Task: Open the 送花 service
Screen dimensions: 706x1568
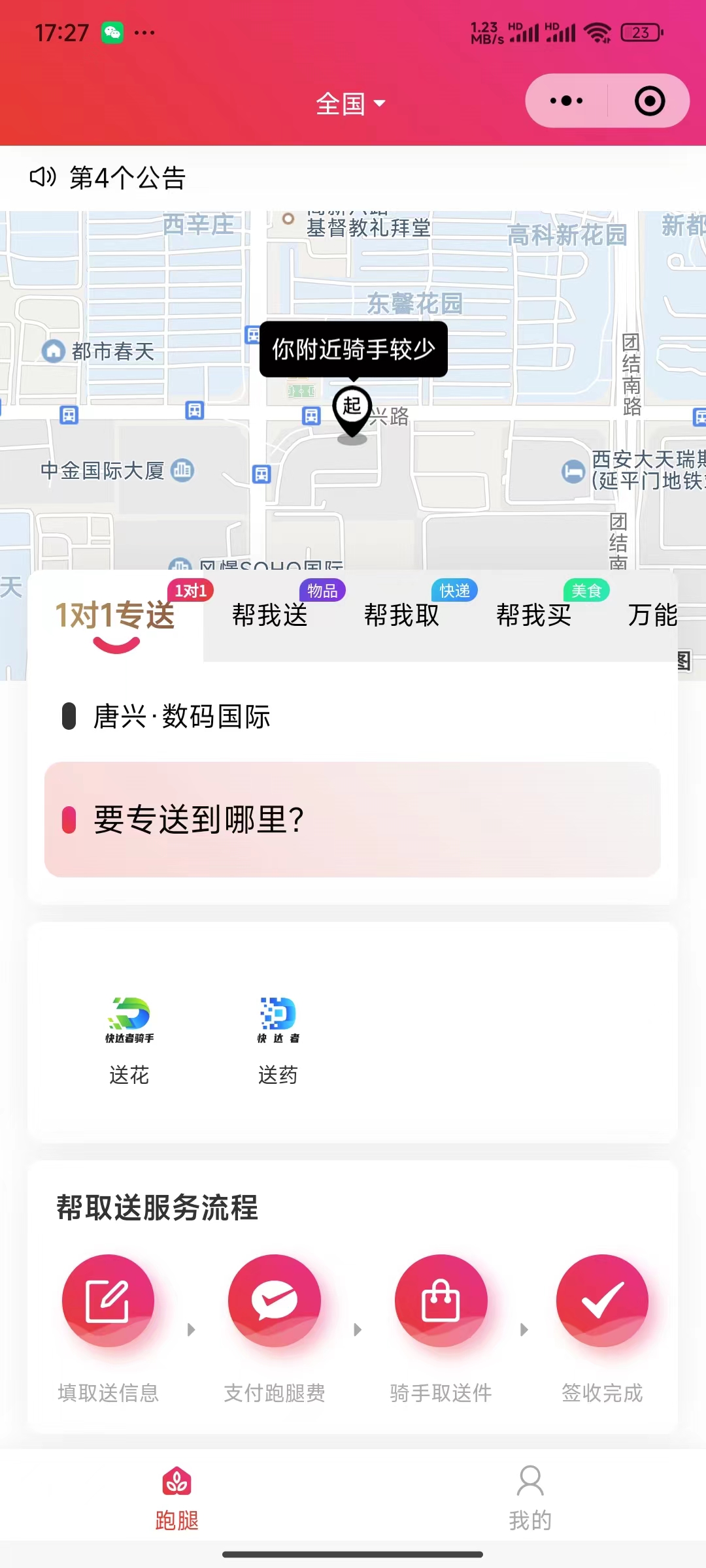Action: tap(129, 1040)
